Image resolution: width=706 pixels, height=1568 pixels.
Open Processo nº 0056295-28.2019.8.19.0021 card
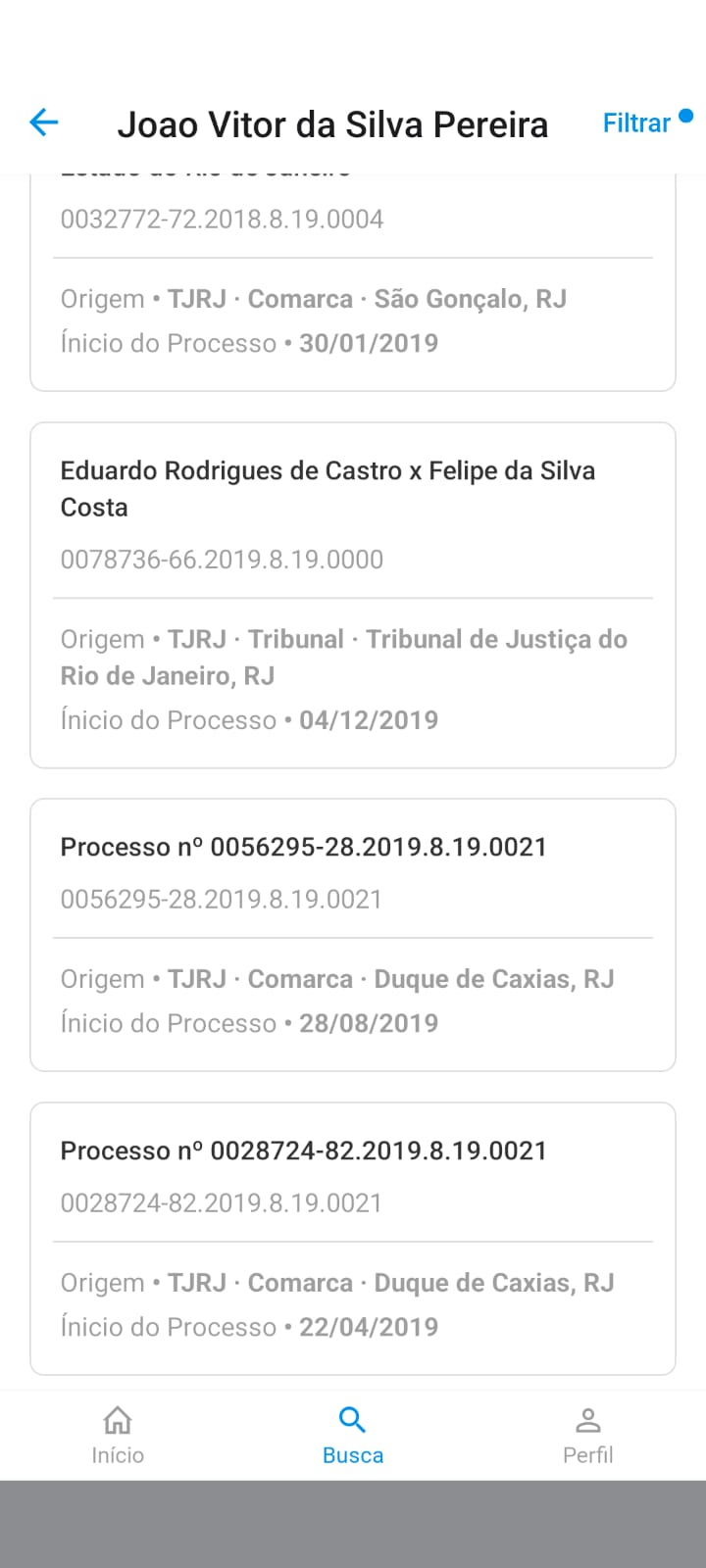click(x=353, y=934)
